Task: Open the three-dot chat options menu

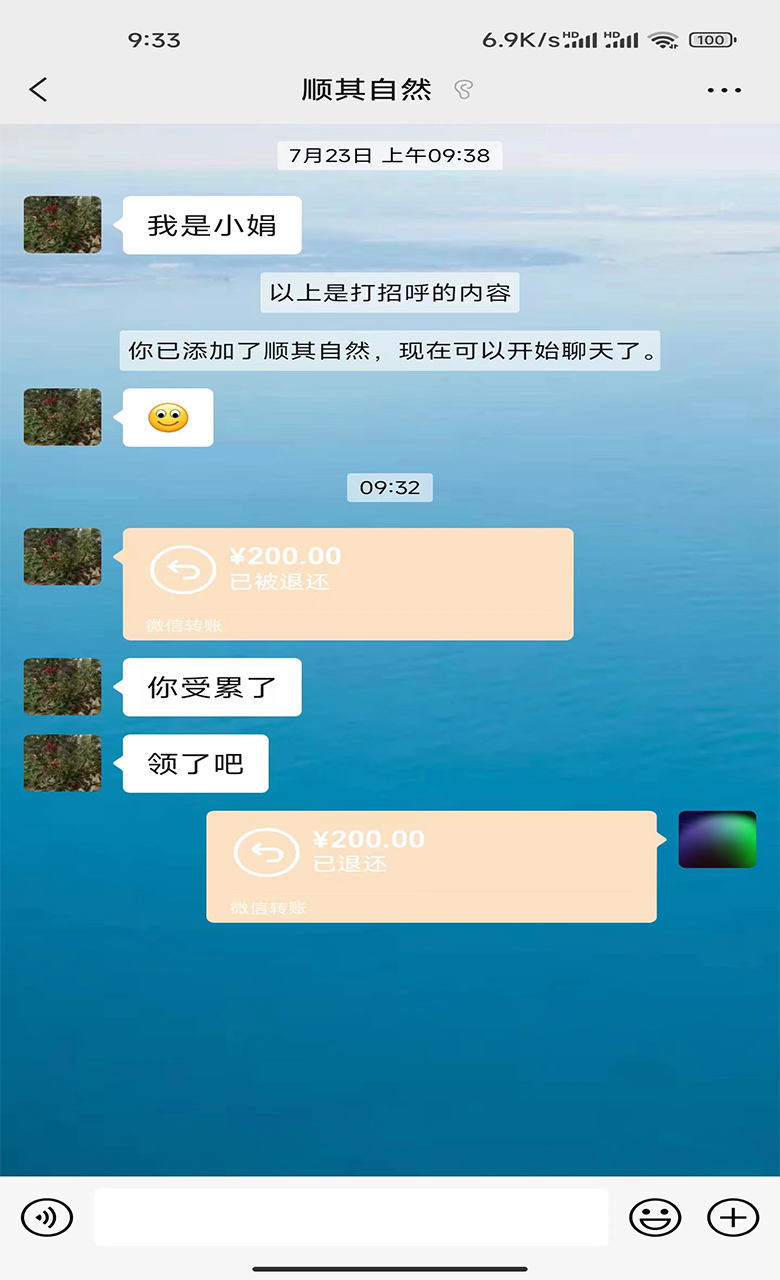Action: (x=724, y=90)
